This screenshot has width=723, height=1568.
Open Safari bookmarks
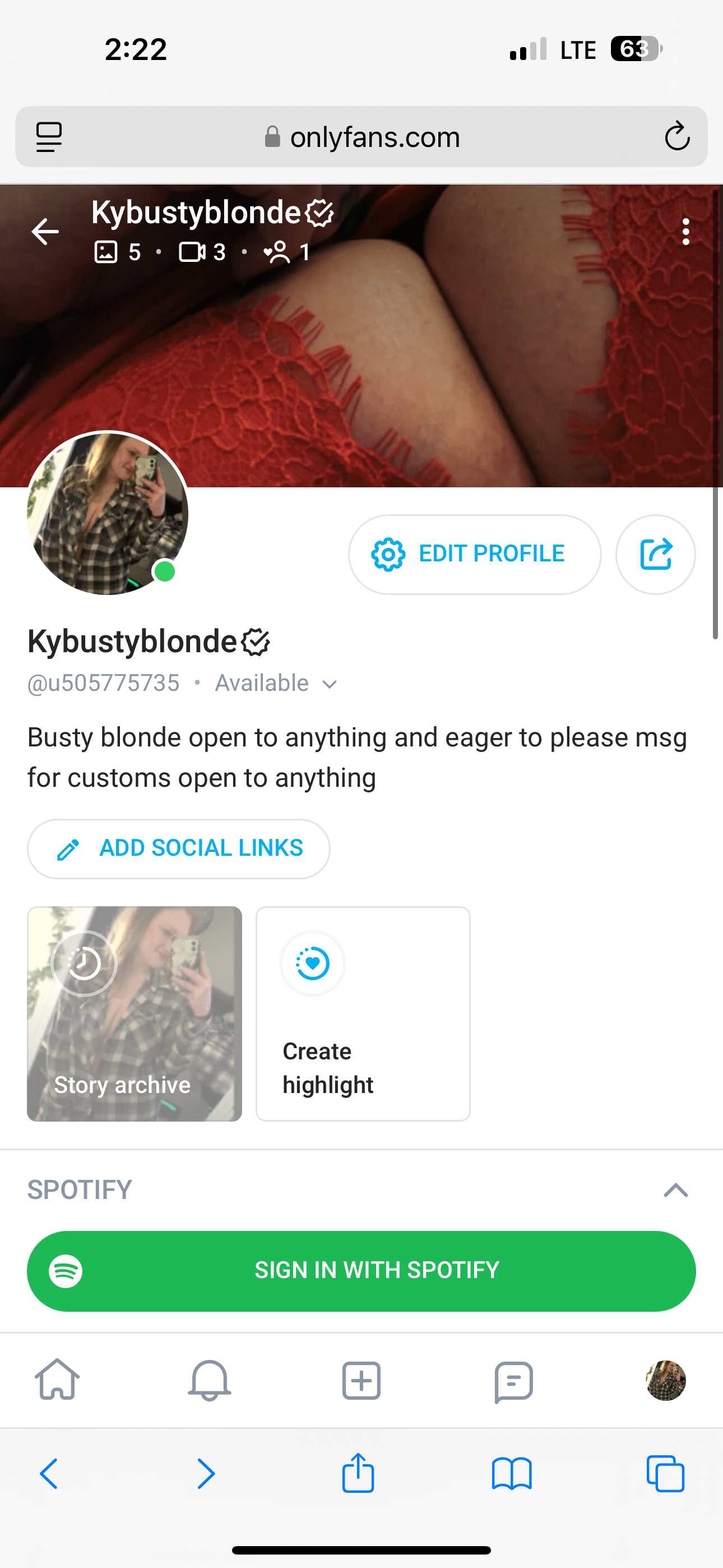[512, 1474]
